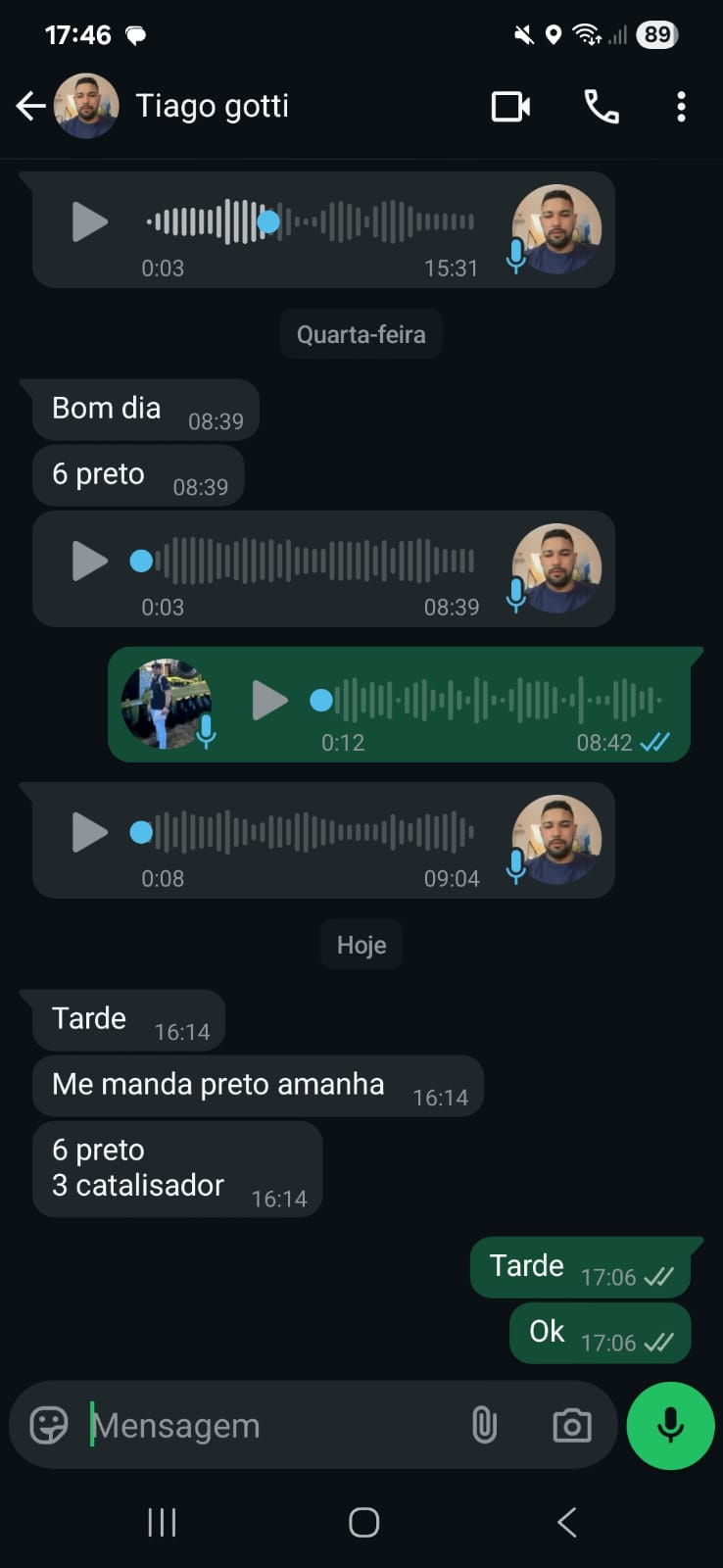Open Tiago gotti's contact info
This screenshot has width=723, height=1568.
tap(212, 106)
